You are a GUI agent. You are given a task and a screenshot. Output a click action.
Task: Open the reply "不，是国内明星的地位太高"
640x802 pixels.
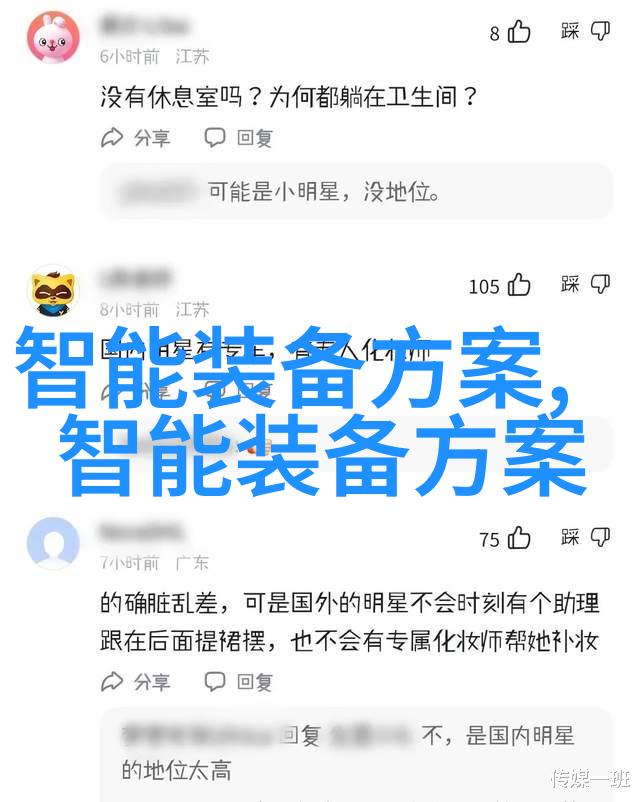pyautogui.click(x=355, y=752)
